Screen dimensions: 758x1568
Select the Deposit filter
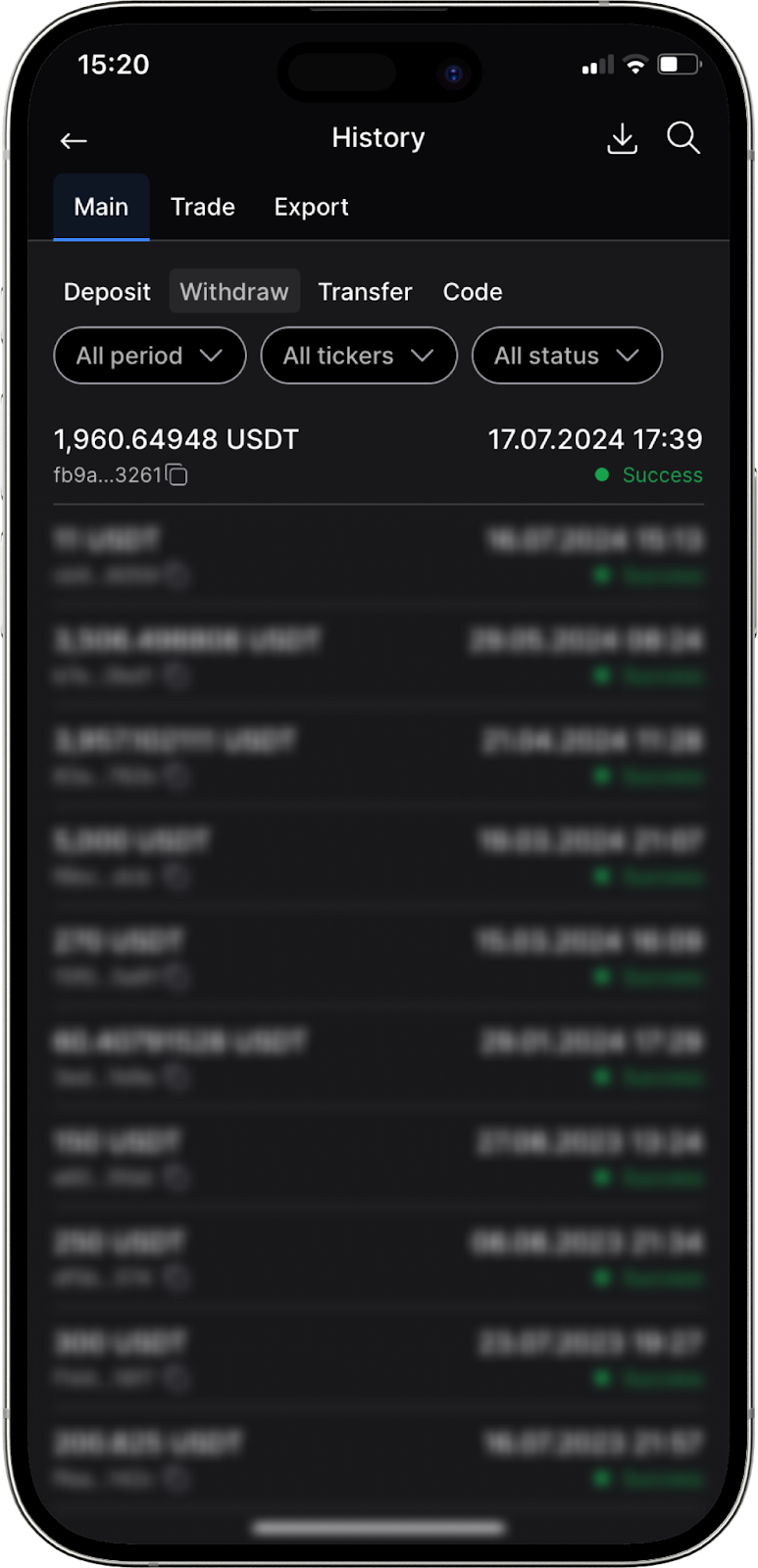coord(107,292)
